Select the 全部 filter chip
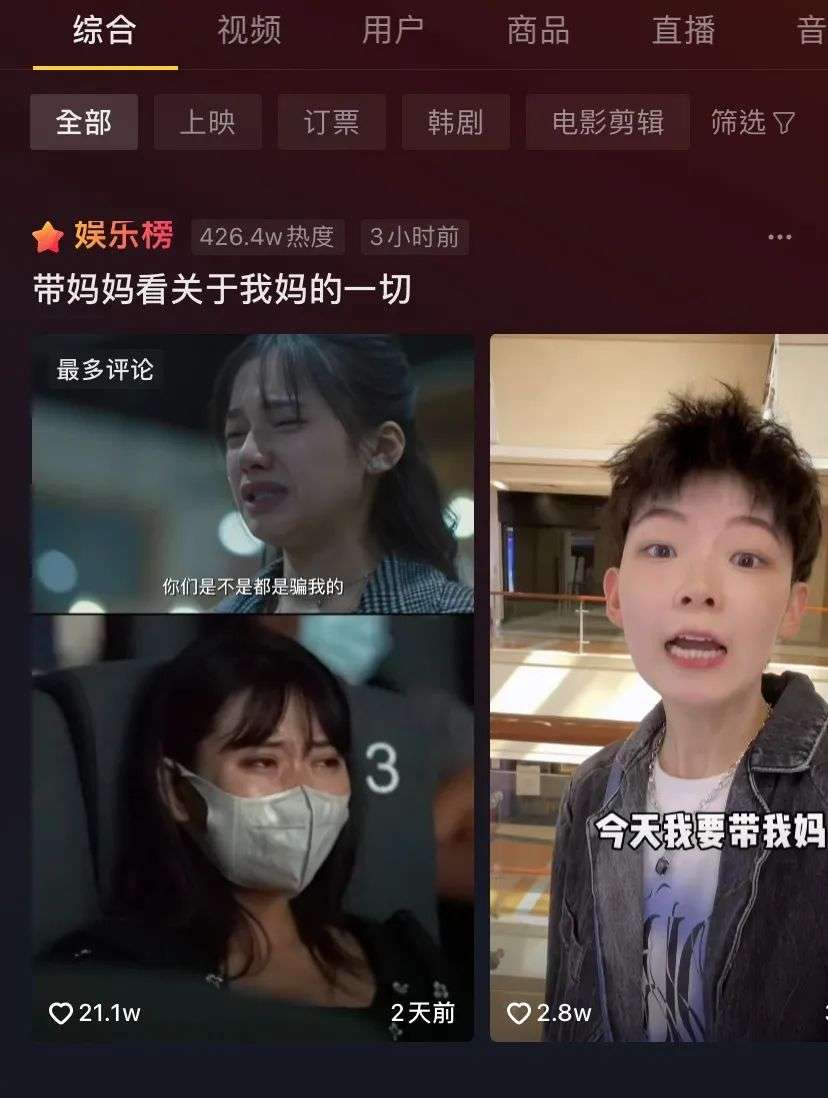This screenshot has width=828, height=1098. click(x=84, y=122)
